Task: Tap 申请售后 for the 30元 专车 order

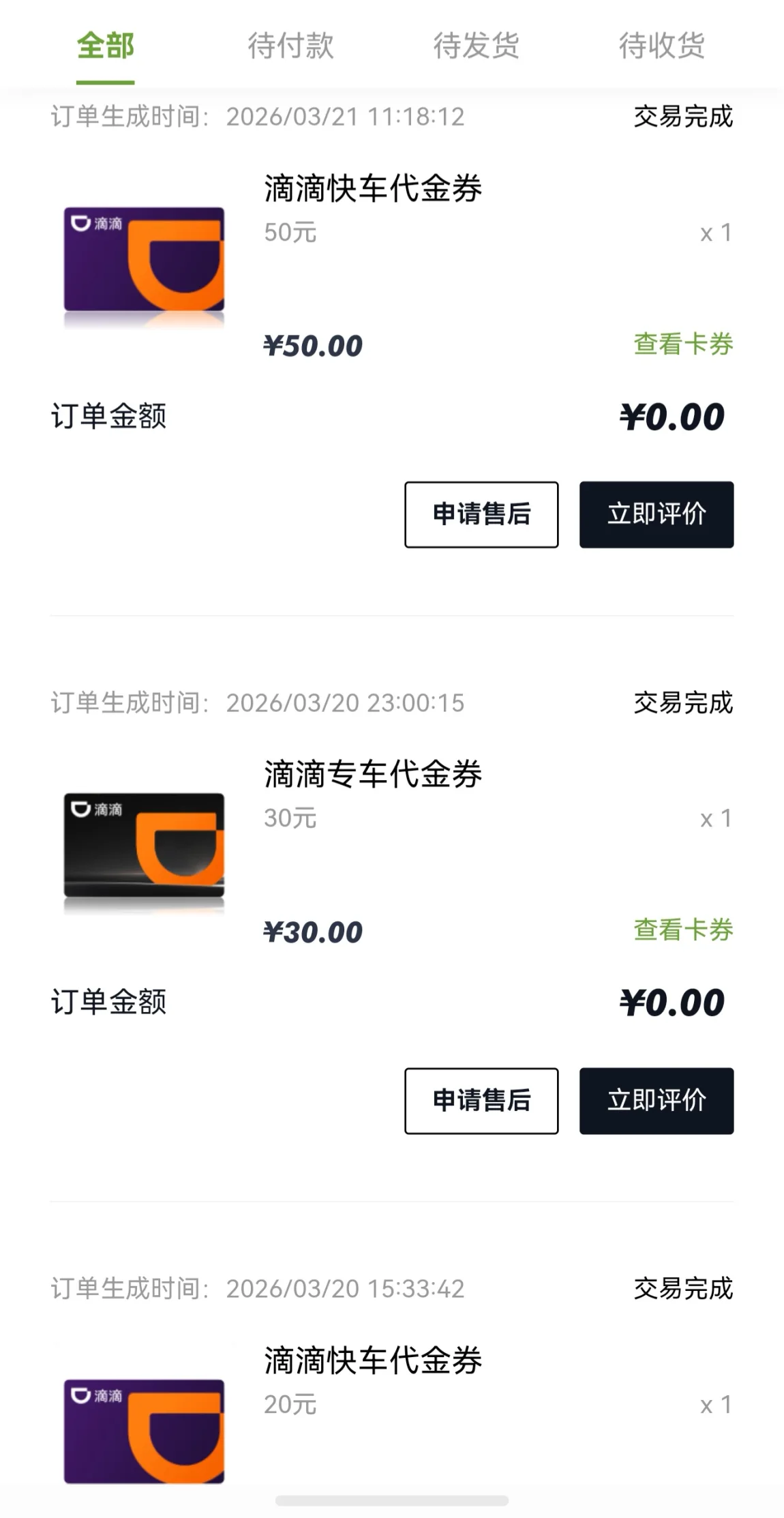Action: click(481, 1101)
